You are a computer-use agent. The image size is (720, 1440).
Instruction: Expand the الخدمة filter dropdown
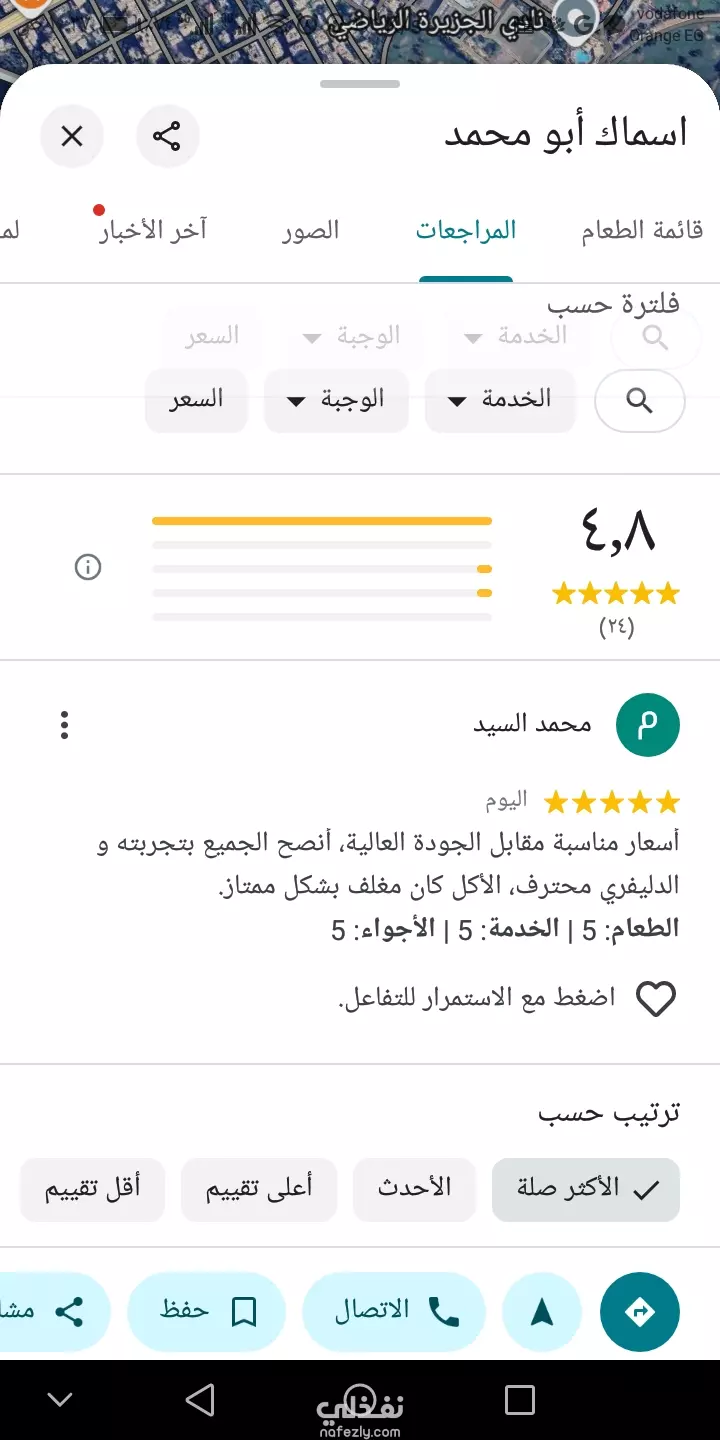point(500,400)
